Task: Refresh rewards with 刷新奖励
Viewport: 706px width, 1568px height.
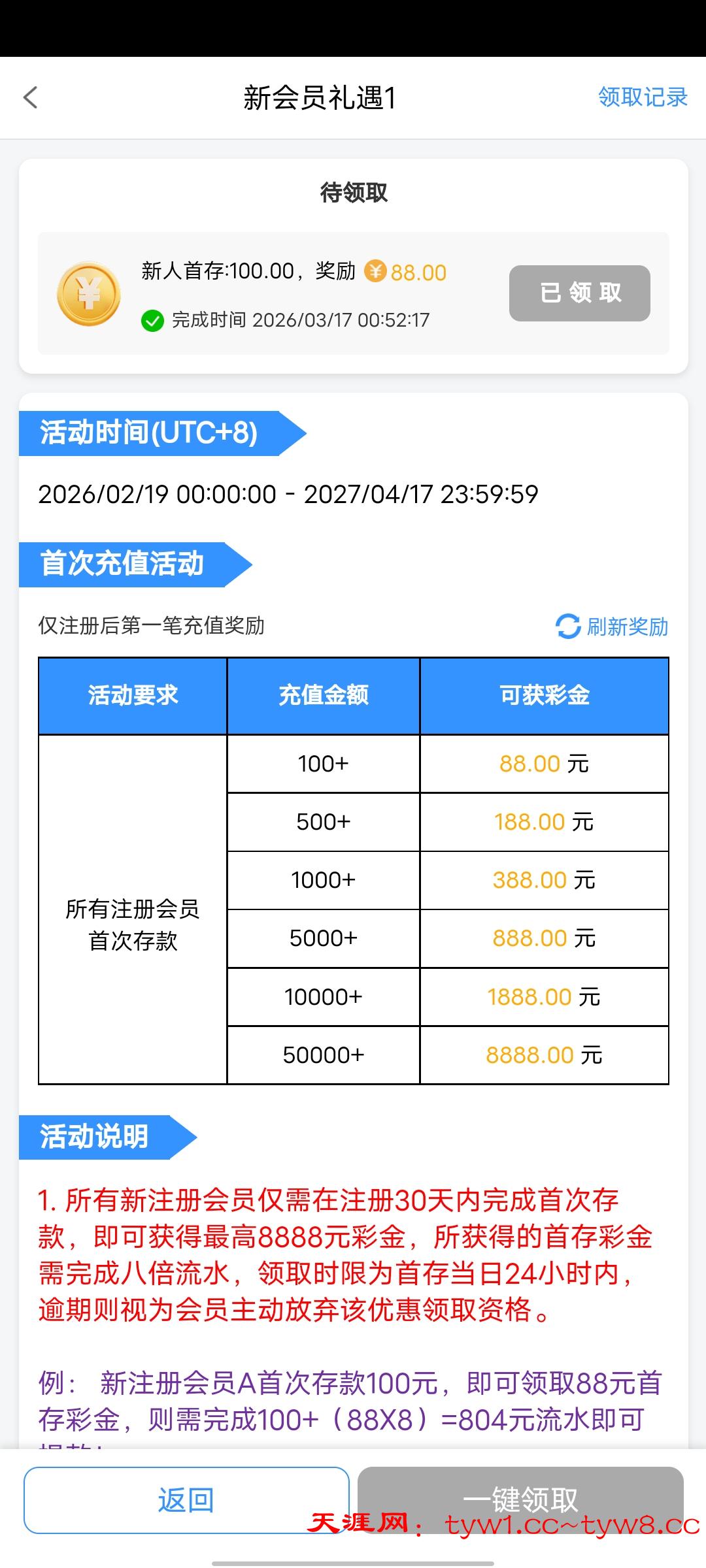Action: [612, 627]
